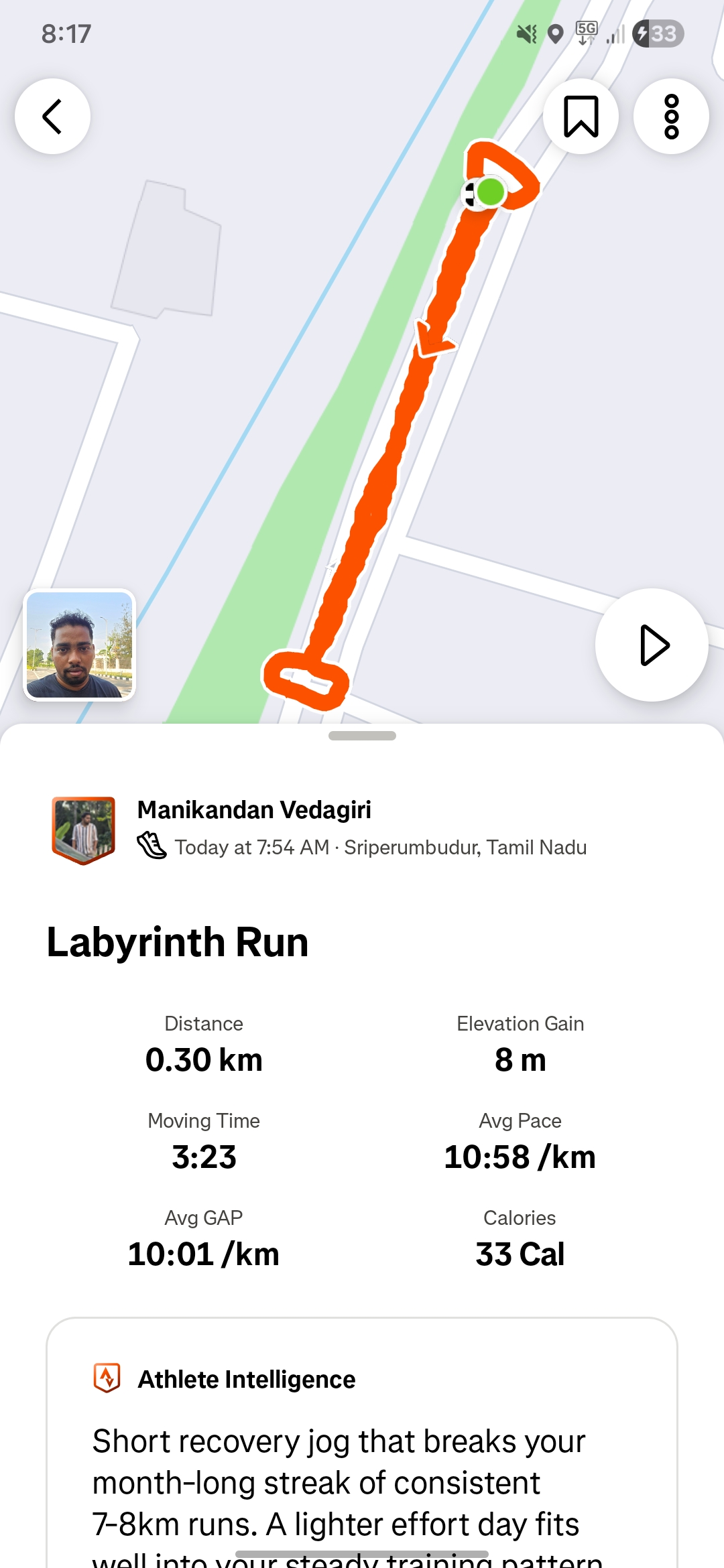Open the selfie photo thumbnail on map

80,645
